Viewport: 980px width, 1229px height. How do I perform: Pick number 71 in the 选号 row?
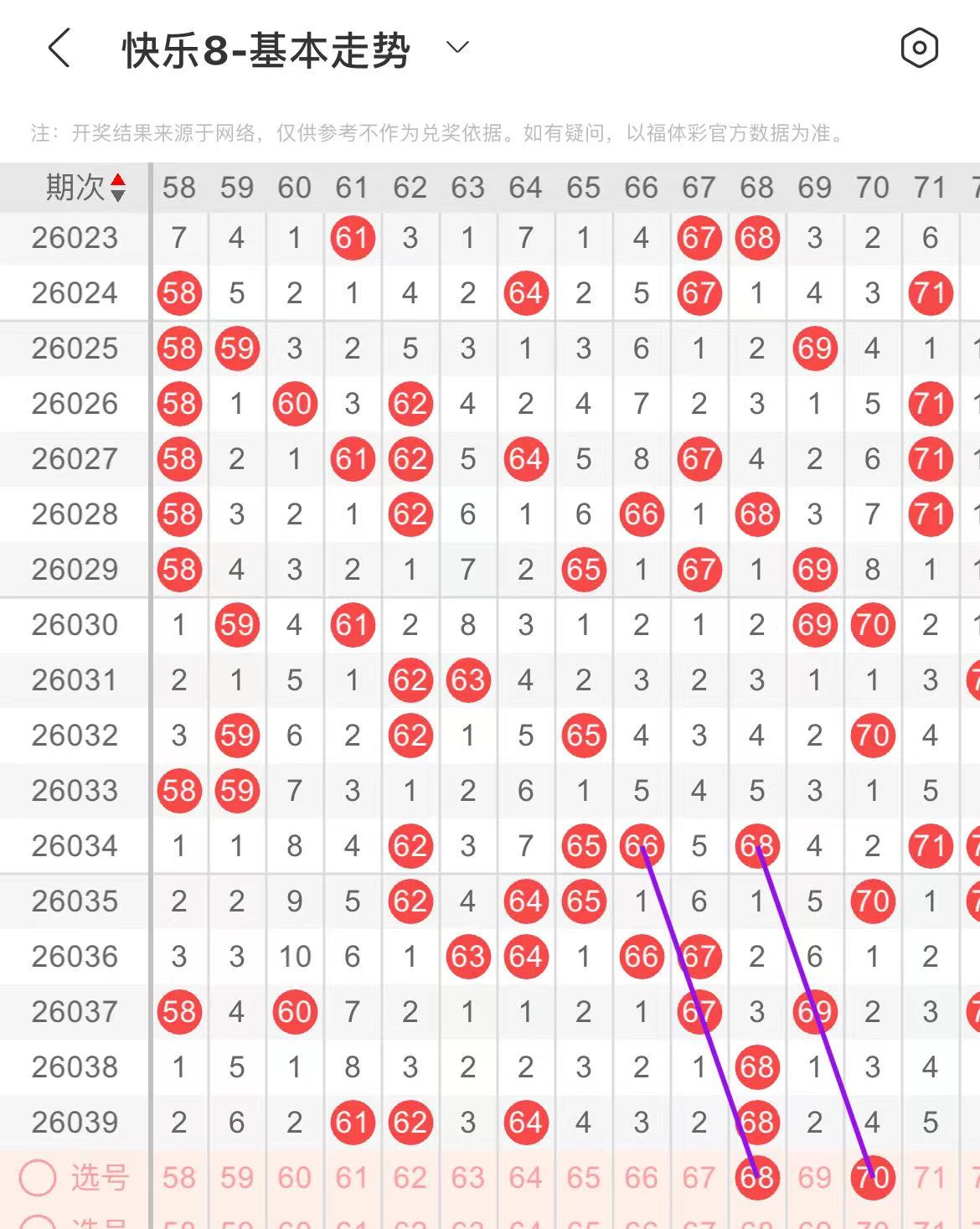click(x=930, y=1177)
